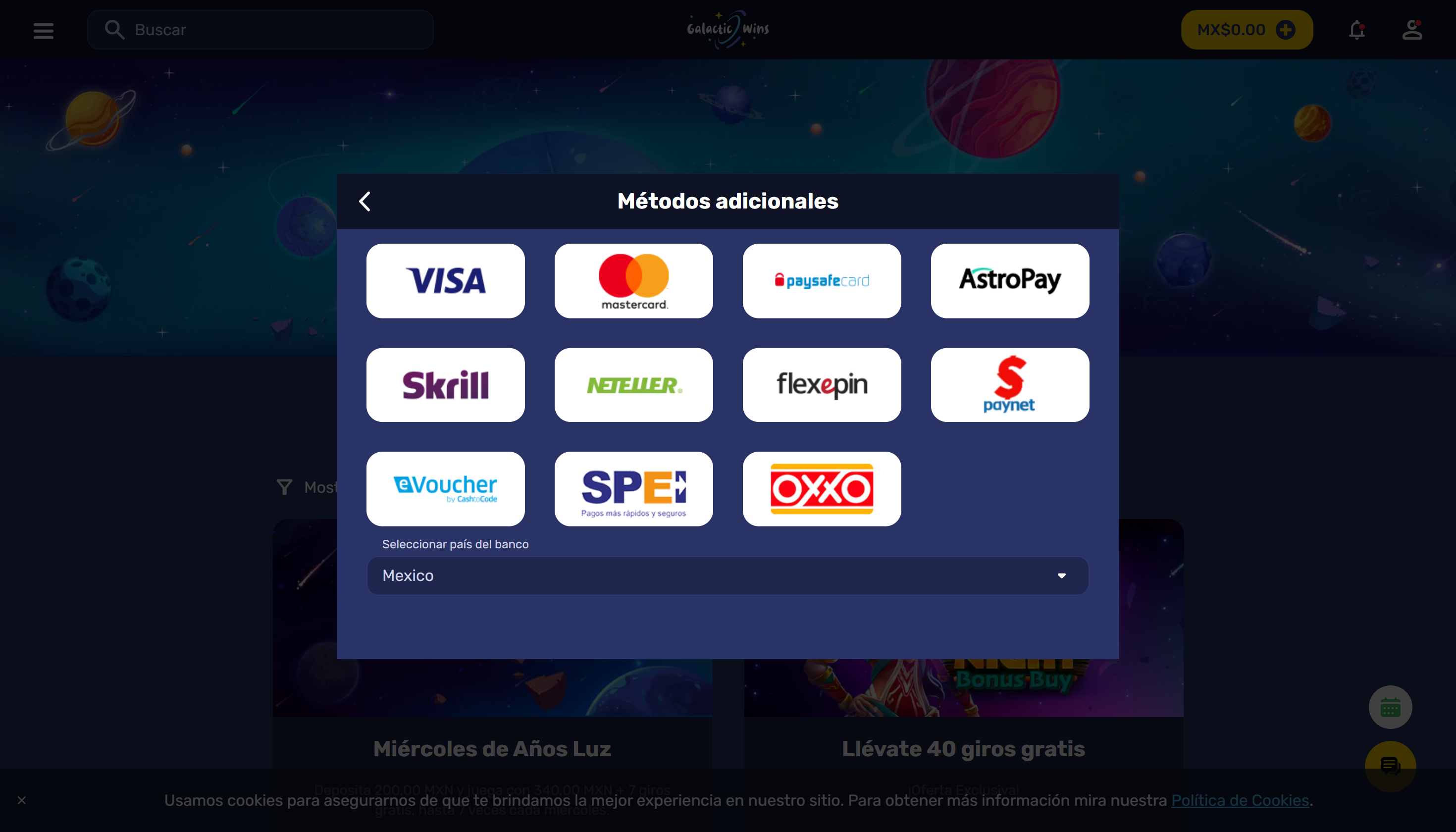
Task: Open the user profile icon
Action: tap(1411, 30)
